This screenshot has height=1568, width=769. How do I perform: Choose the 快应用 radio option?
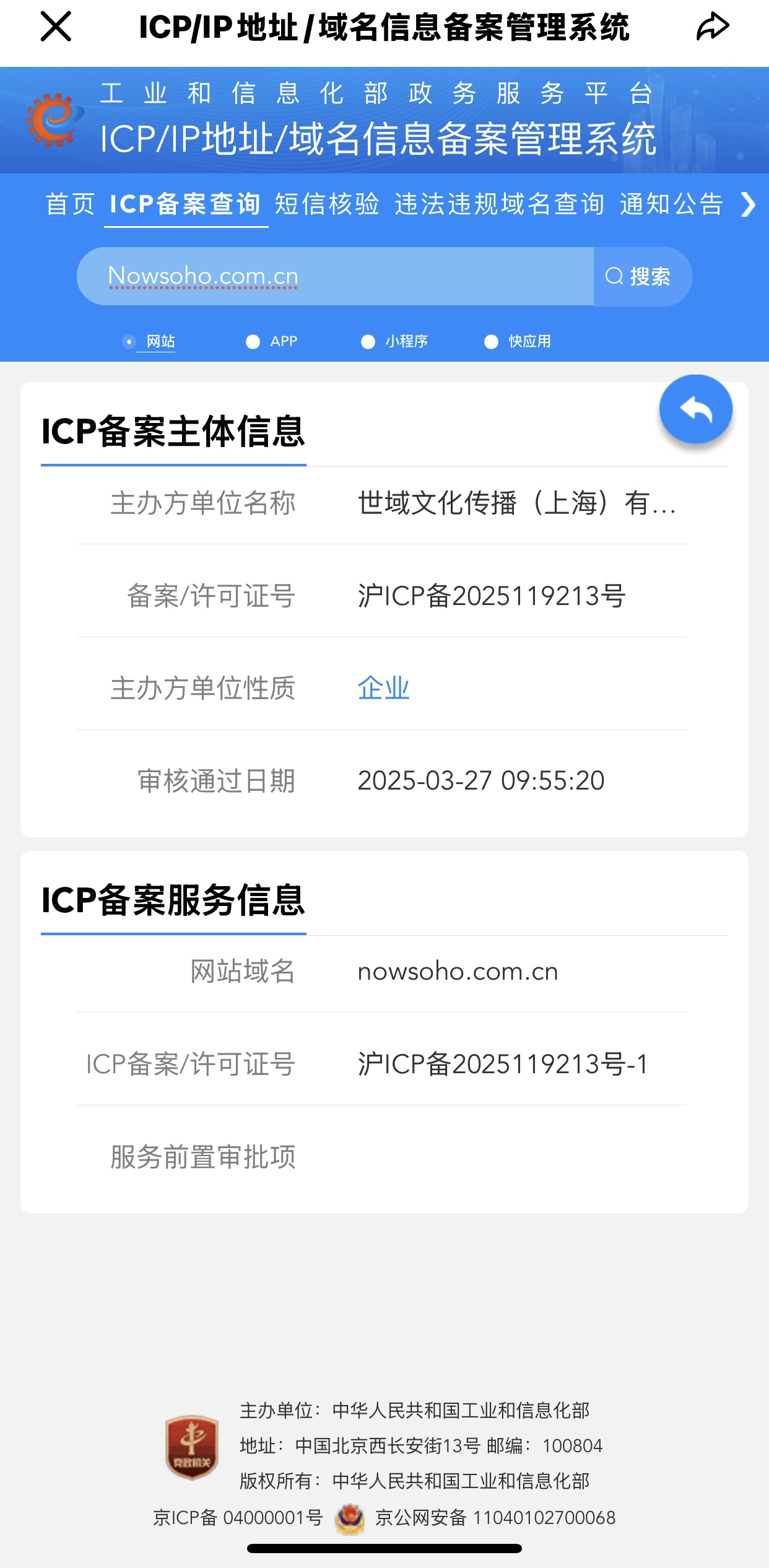(x=492, y=342)
